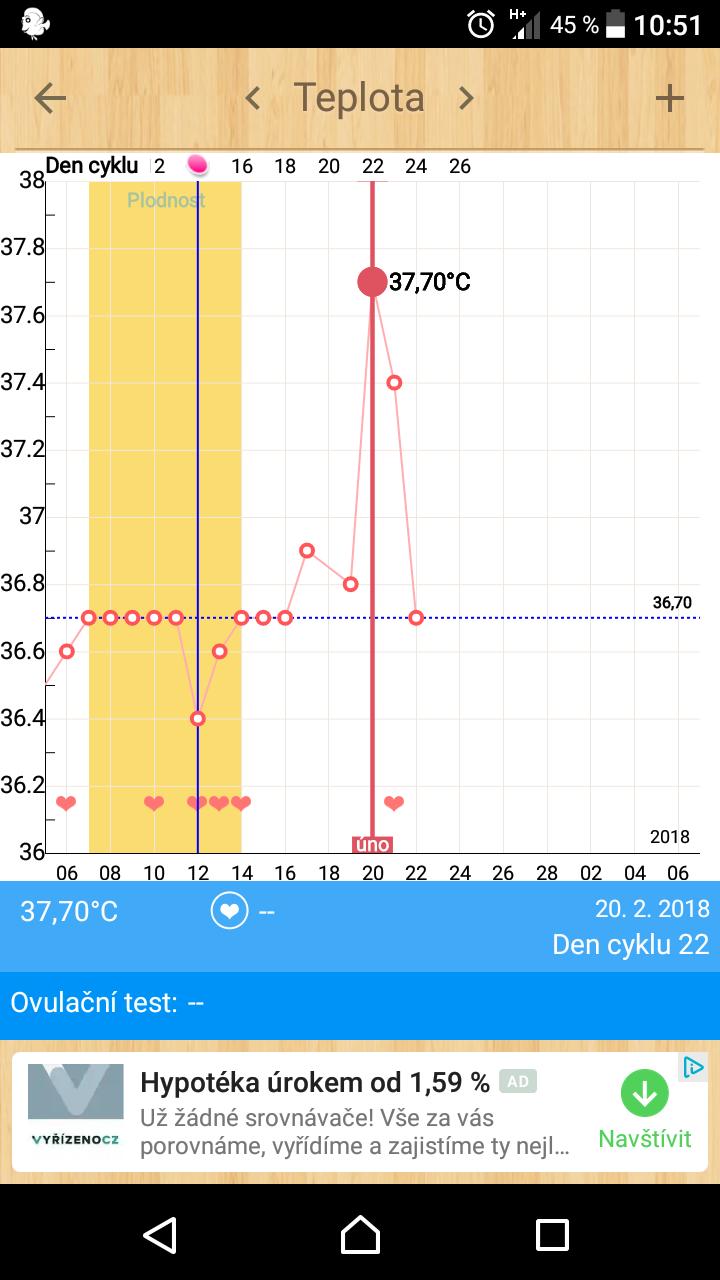The height and width of the screenshot is (1280, 720).
Task: Select the 36.4 temperature point on day 12
Action: pyautogui.click(x=198, y=718)
